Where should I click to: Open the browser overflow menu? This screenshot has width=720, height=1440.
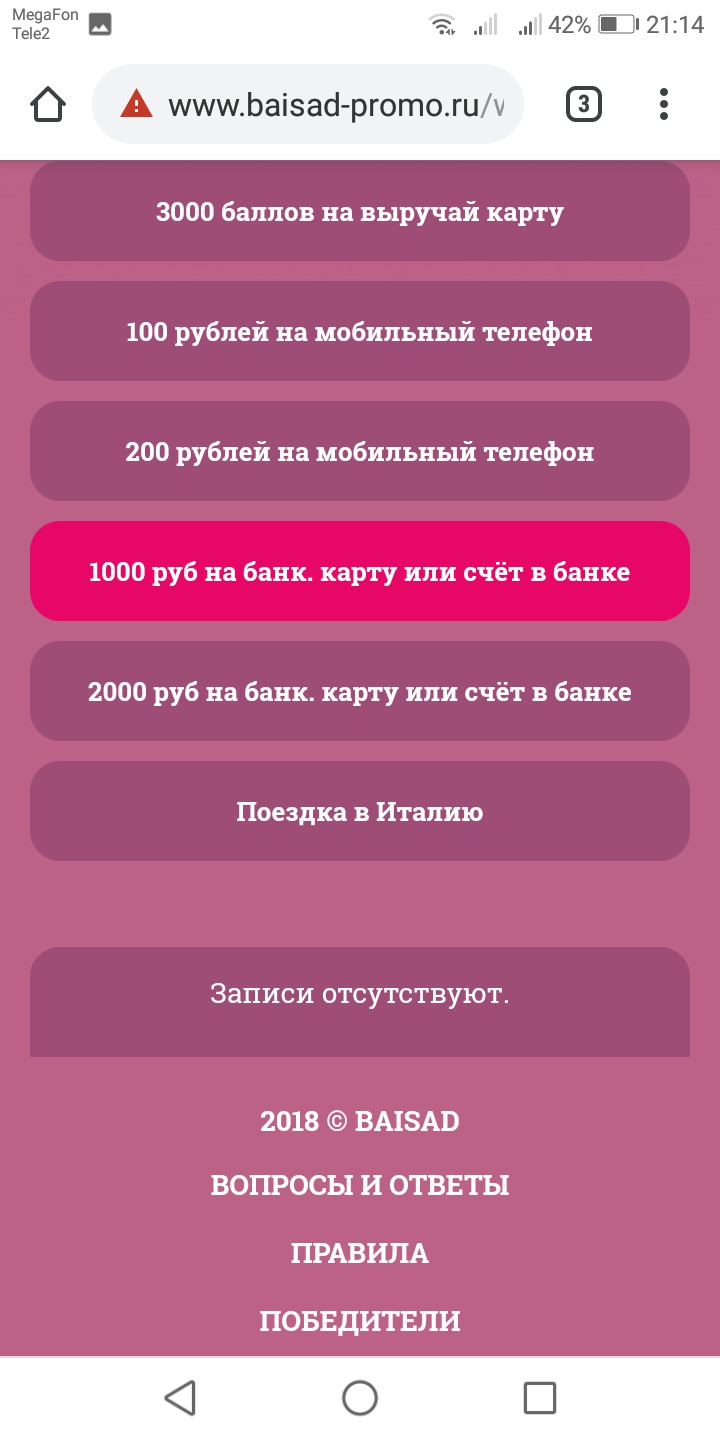(664, 104)
